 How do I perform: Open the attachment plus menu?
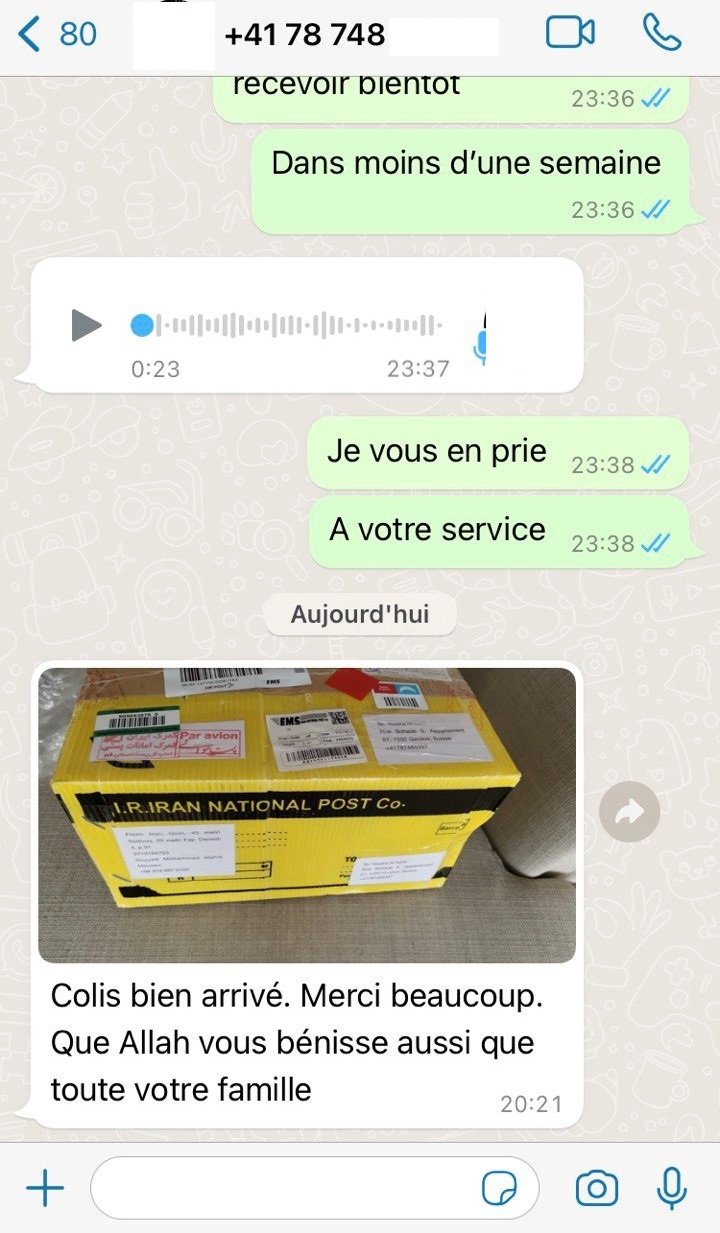tap(44, 1188)
